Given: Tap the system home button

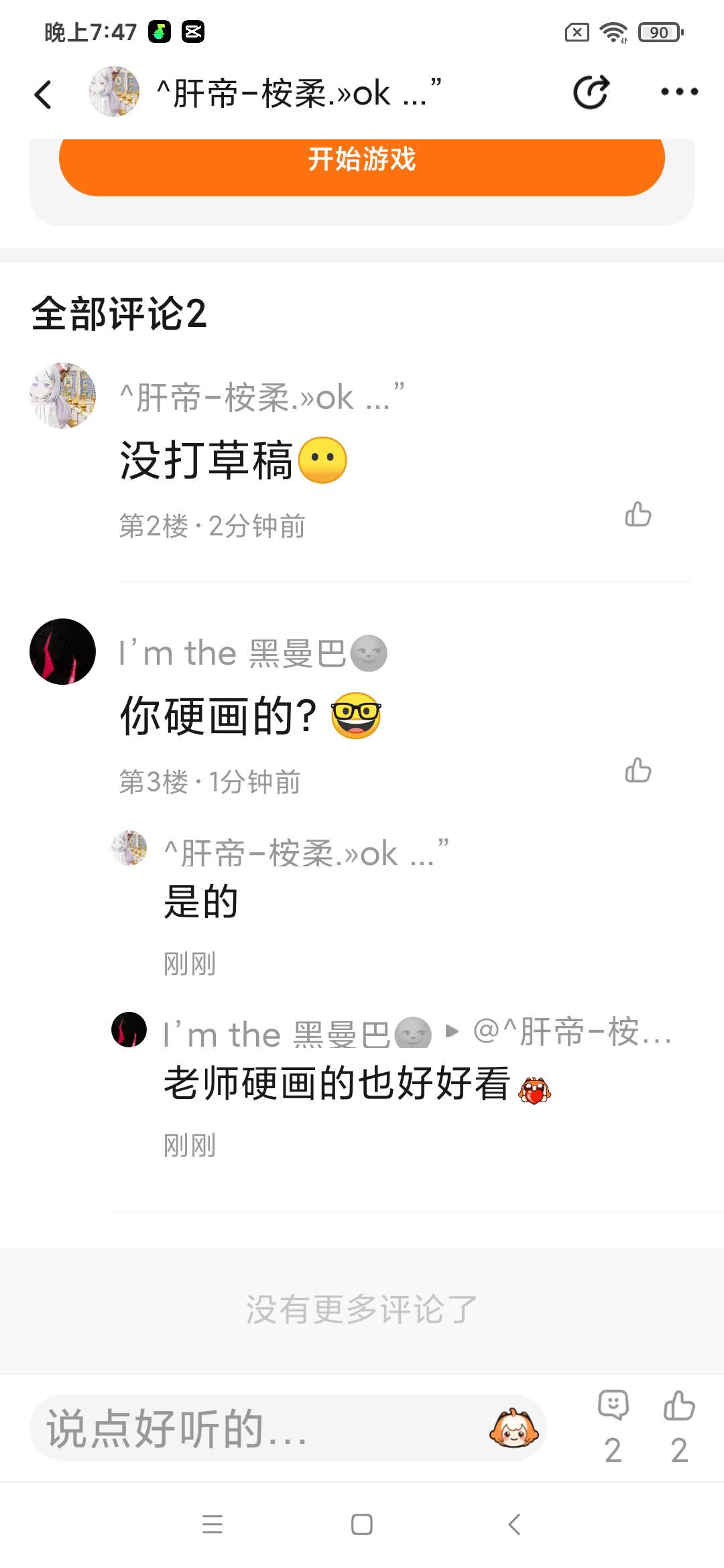Looking at the screenshot, I should click(x=362, y=1524).
